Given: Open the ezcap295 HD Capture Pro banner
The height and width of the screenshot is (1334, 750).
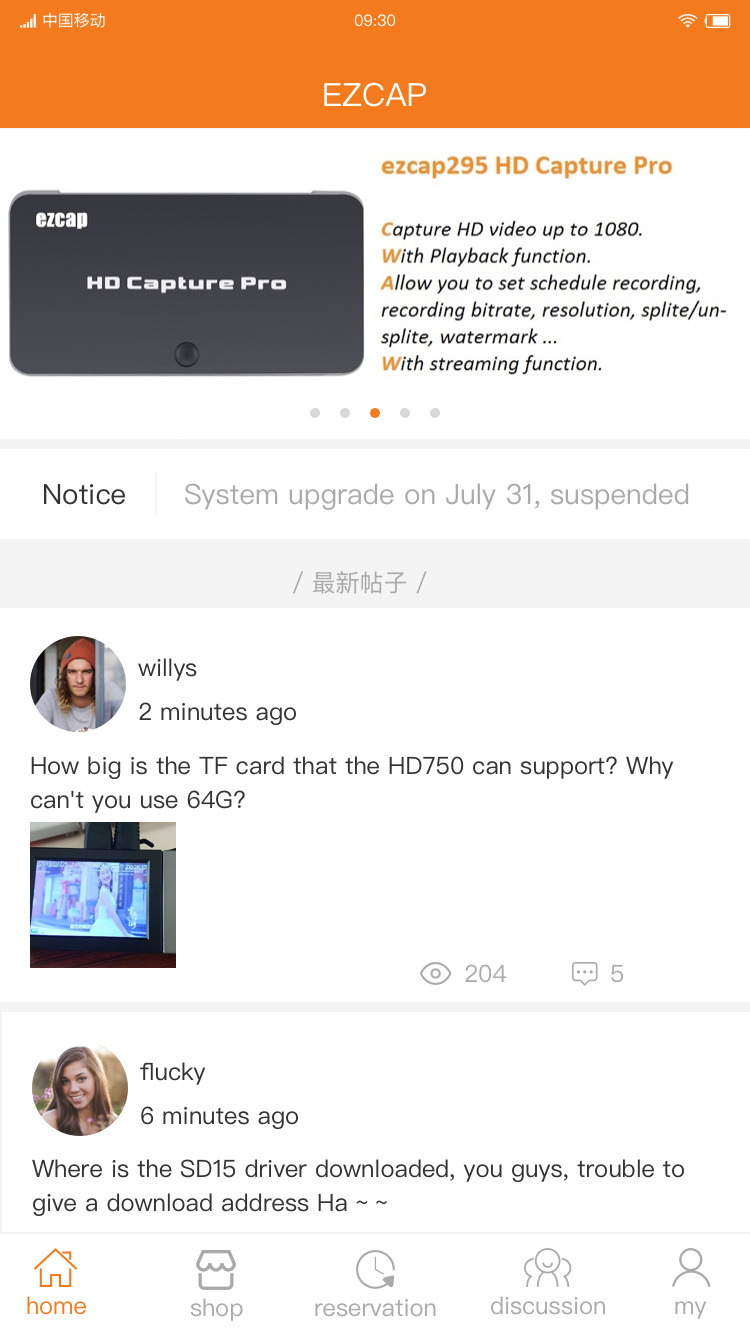Looking at the screenshot, I should coord(375,270).
